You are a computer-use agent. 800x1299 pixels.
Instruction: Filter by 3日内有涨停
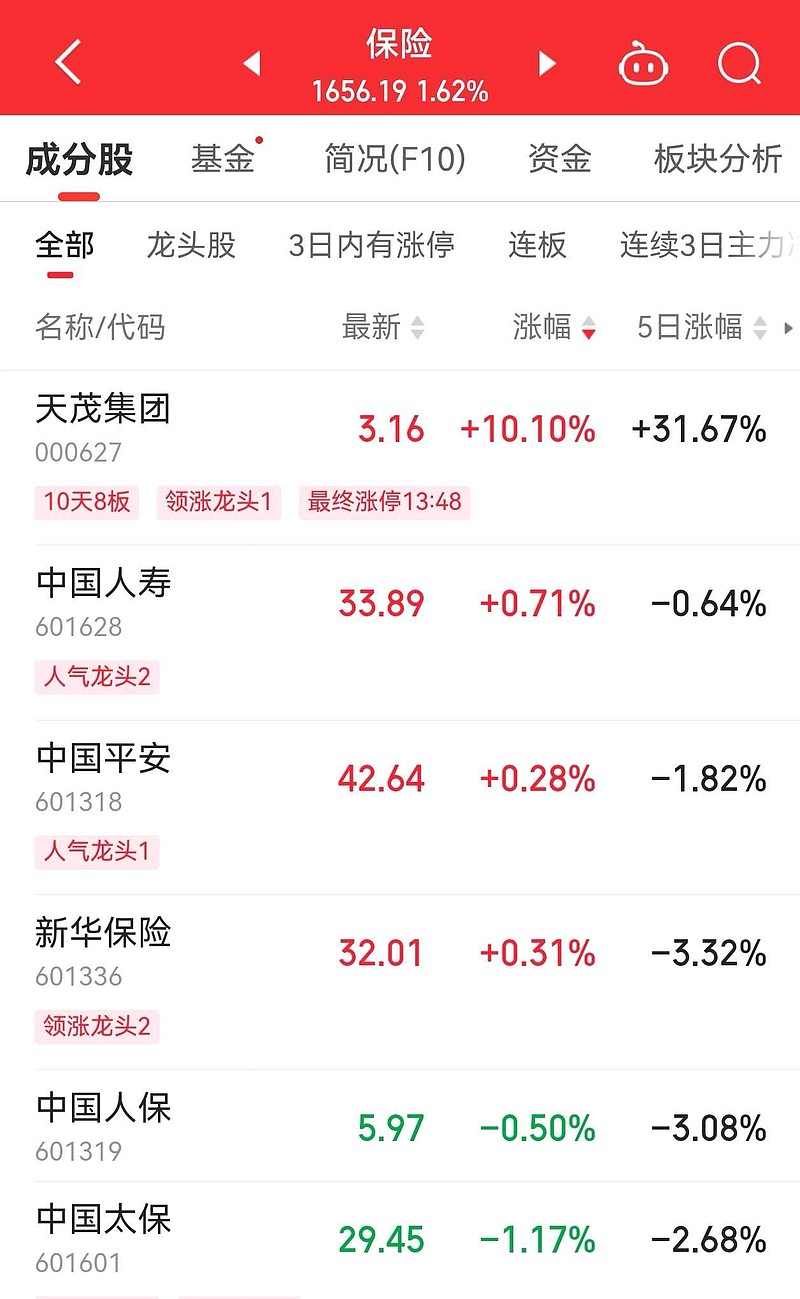pos(372,245)
